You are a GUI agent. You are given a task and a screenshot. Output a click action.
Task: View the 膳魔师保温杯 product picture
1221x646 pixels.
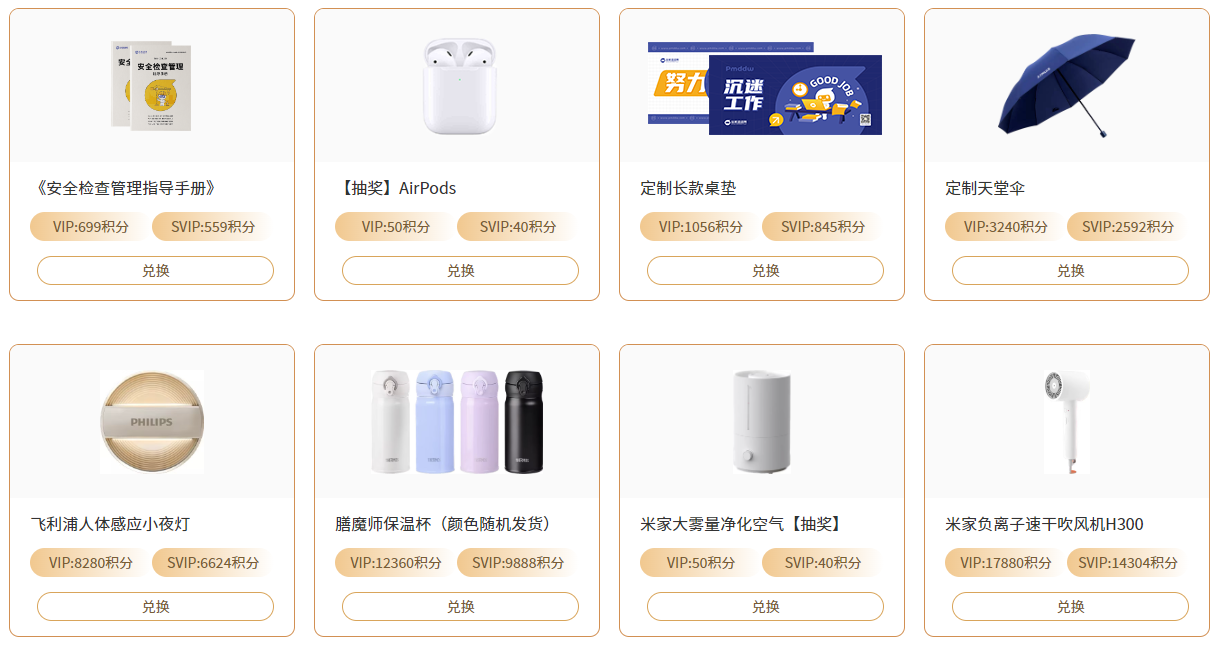(x=458, y=422)
